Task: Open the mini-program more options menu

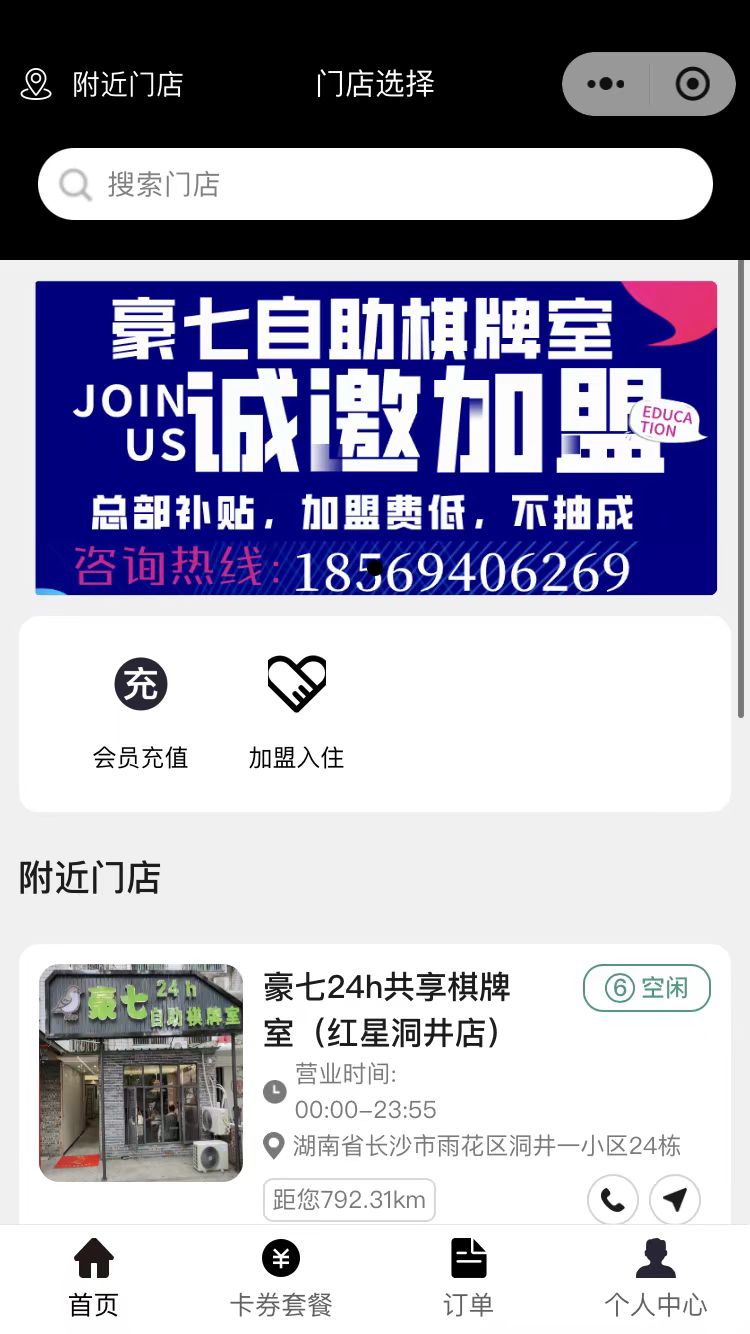Action: point(606,84)
